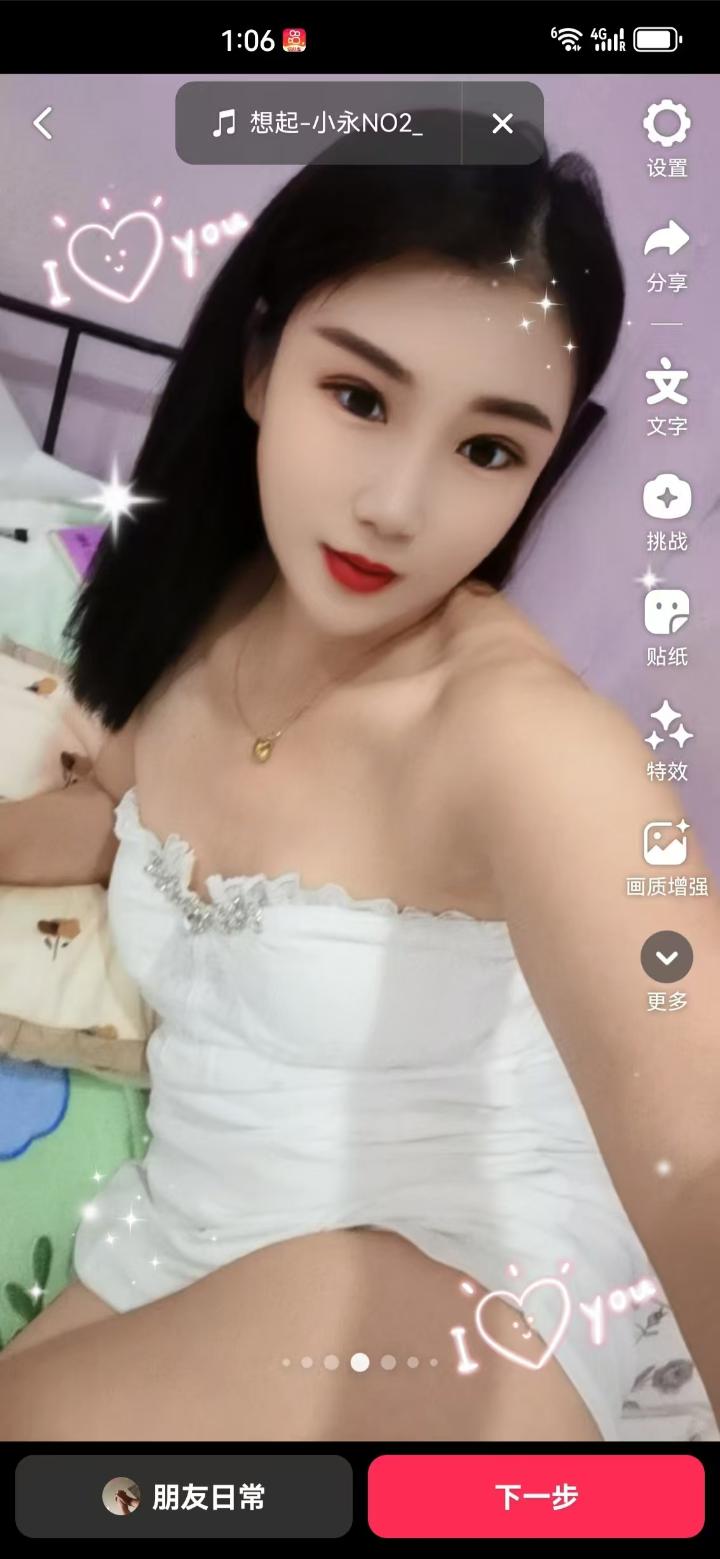Open the music selector 想起-小永NO2_
Screen dimensions: 720x1559
point(320,124)
